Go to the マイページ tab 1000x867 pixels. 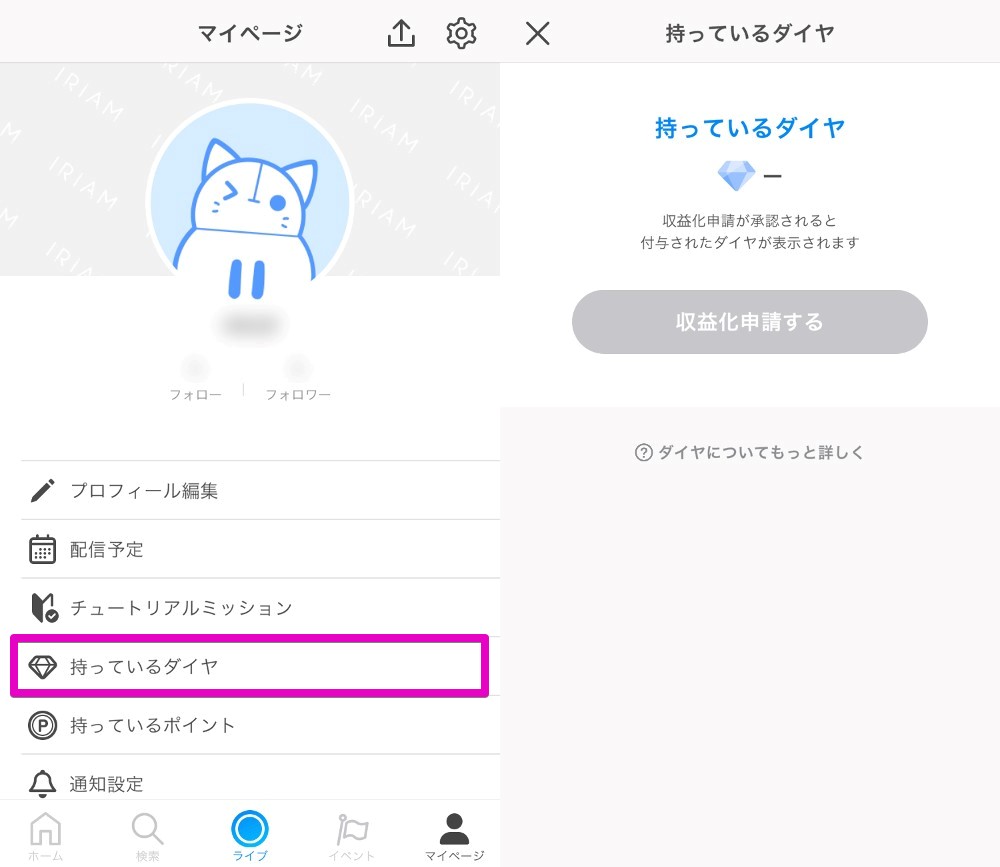(454, 835)
